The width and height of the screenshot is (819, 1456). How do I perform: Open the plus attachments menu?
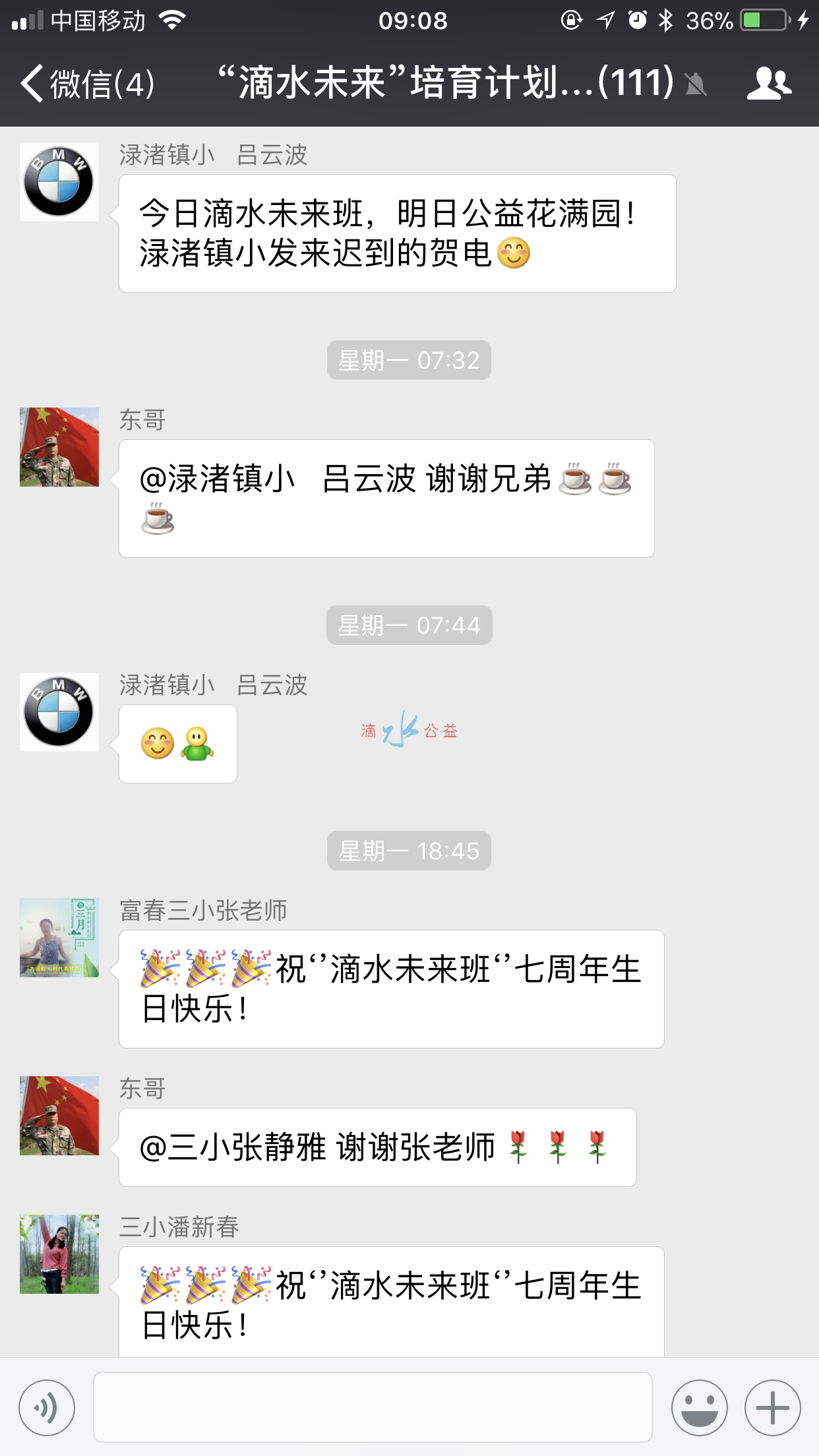[772, 1408]
